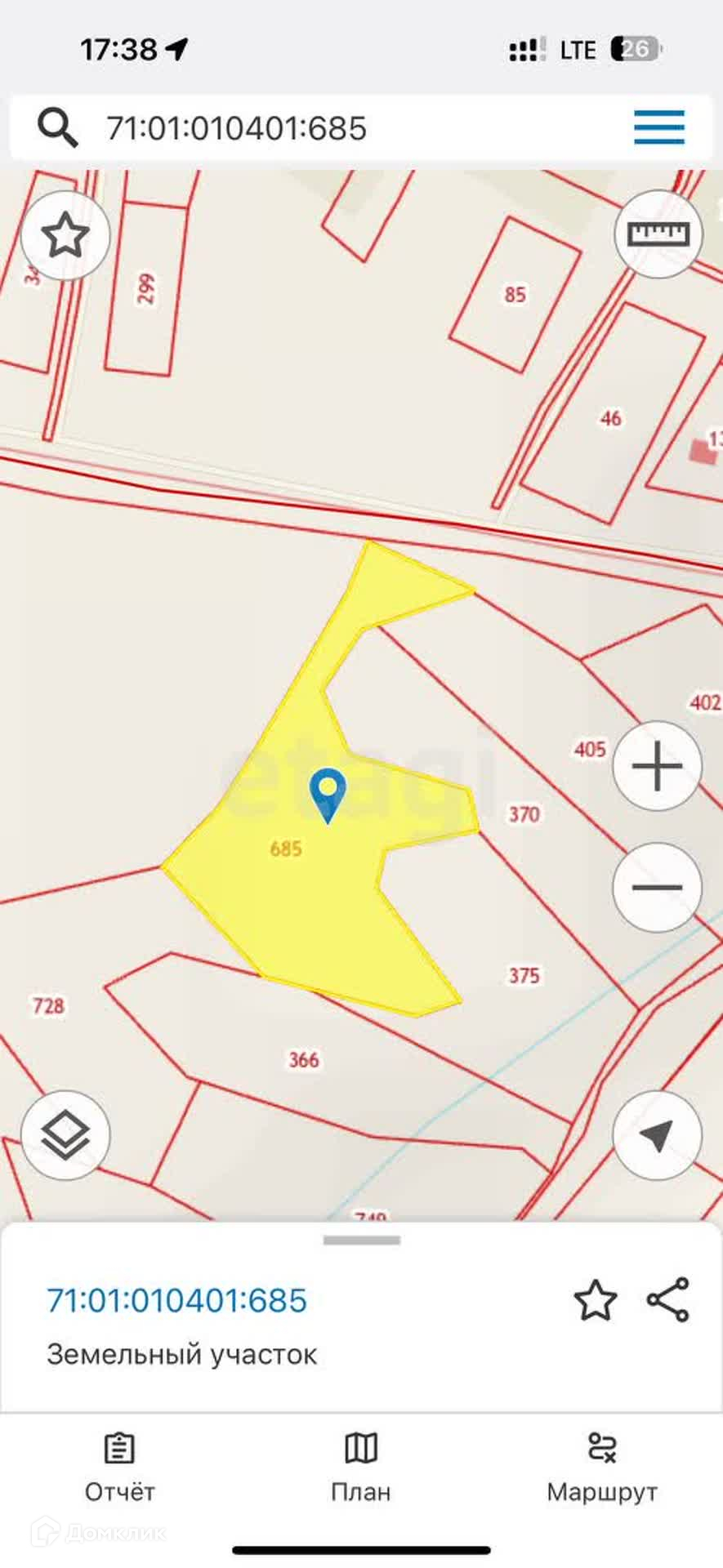Image resolution: width=723 pixels, height=1568 pixels.
Task: Zoom out with the minus button
Action: [x=657, y=887]
